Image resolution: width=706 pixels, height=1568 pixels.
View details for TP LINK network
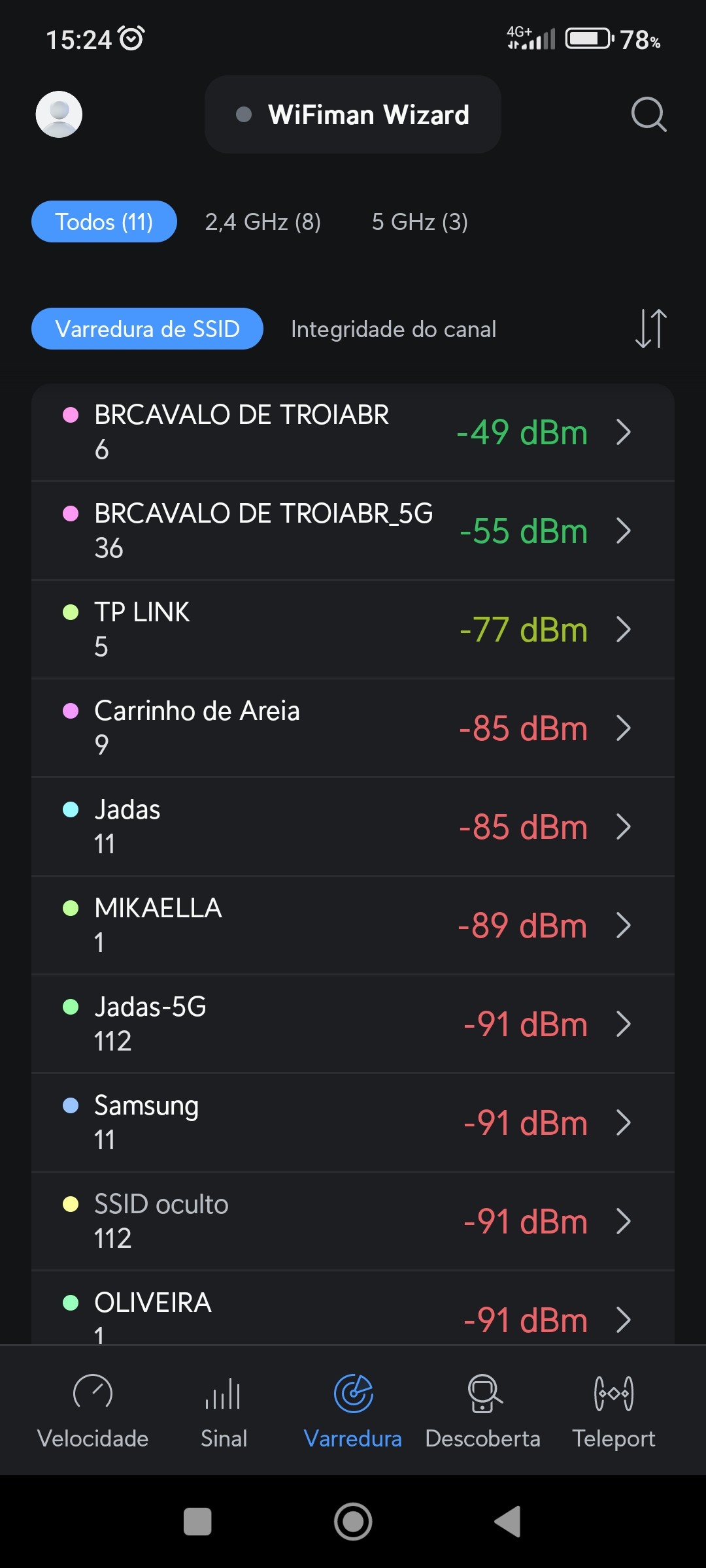[353, 629]
